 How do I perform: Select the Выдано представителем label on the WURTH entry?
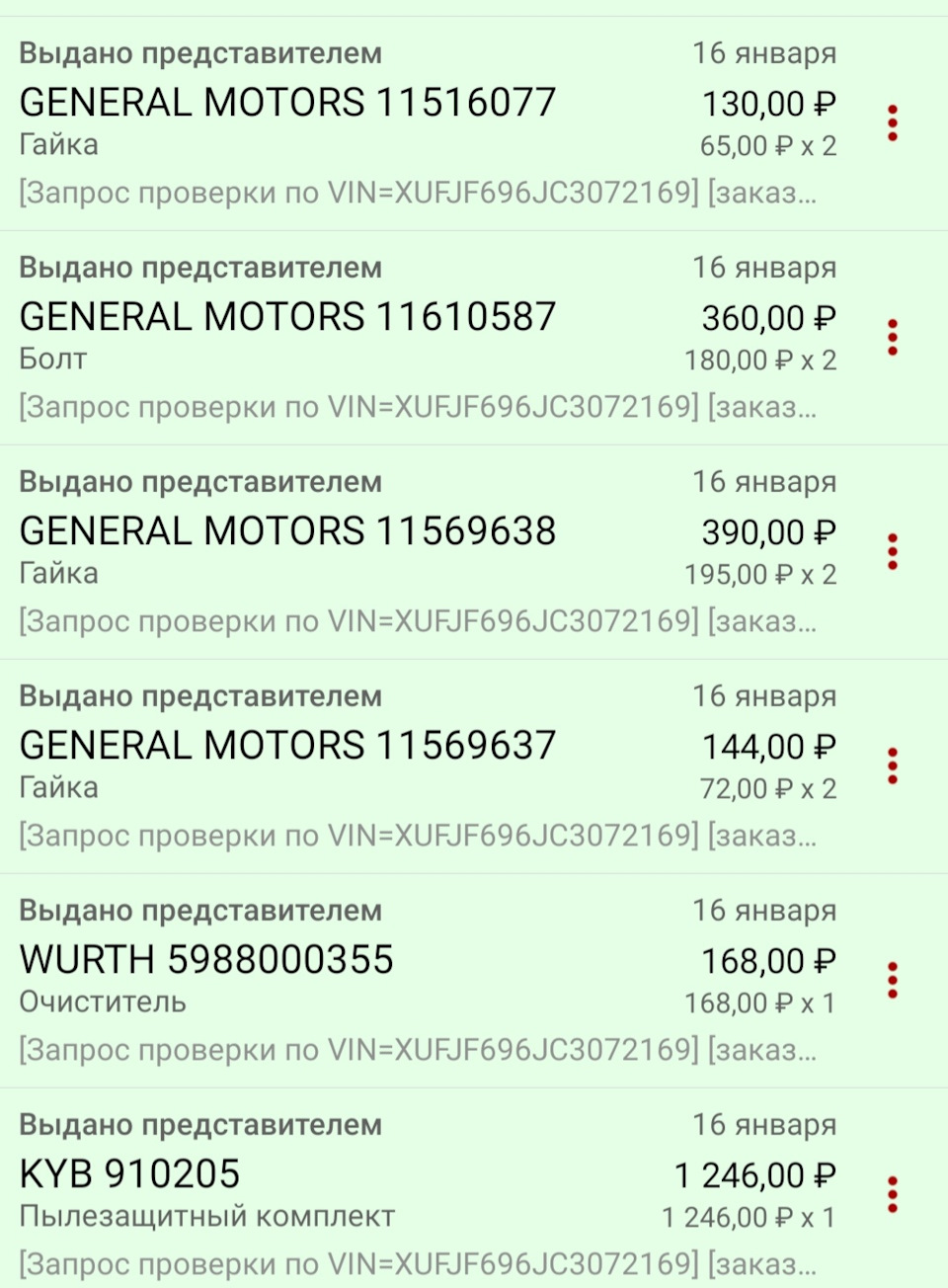pyautogui.click(x=200, y=909)
